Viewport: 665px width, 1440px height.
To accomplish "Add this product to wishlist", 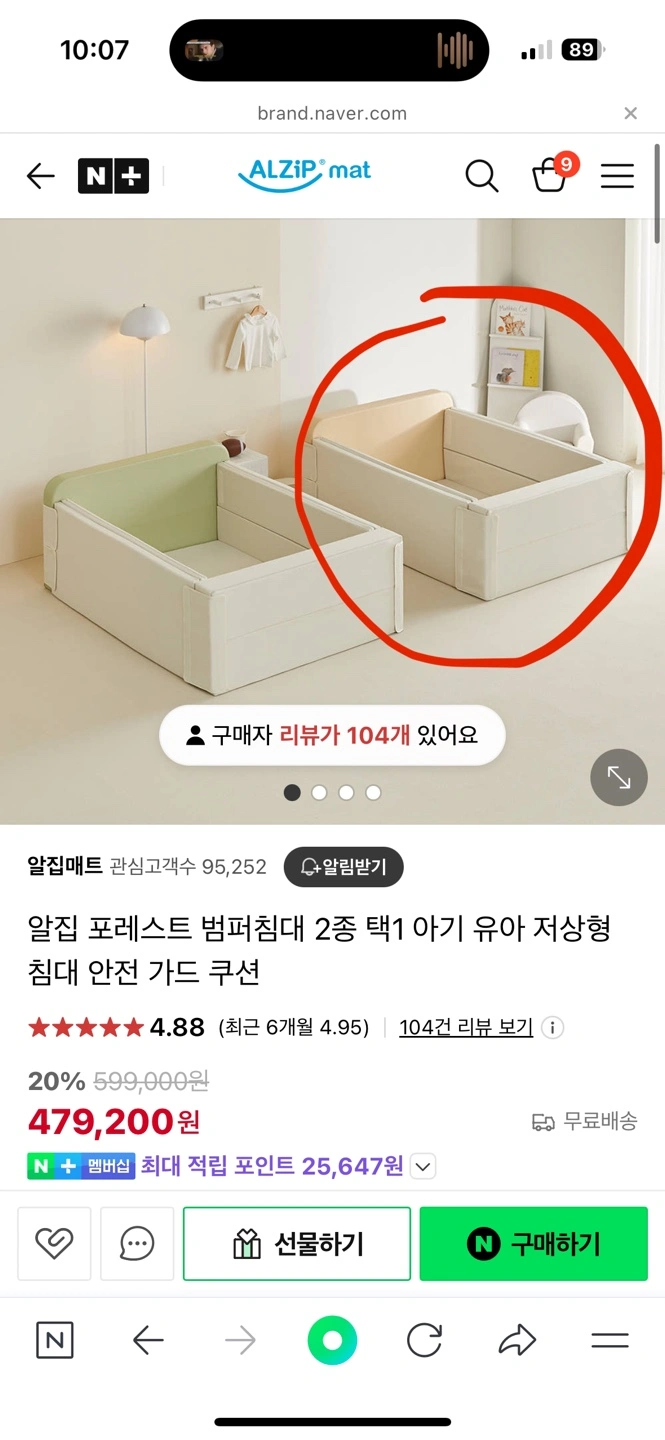I will coord(54,1243).
